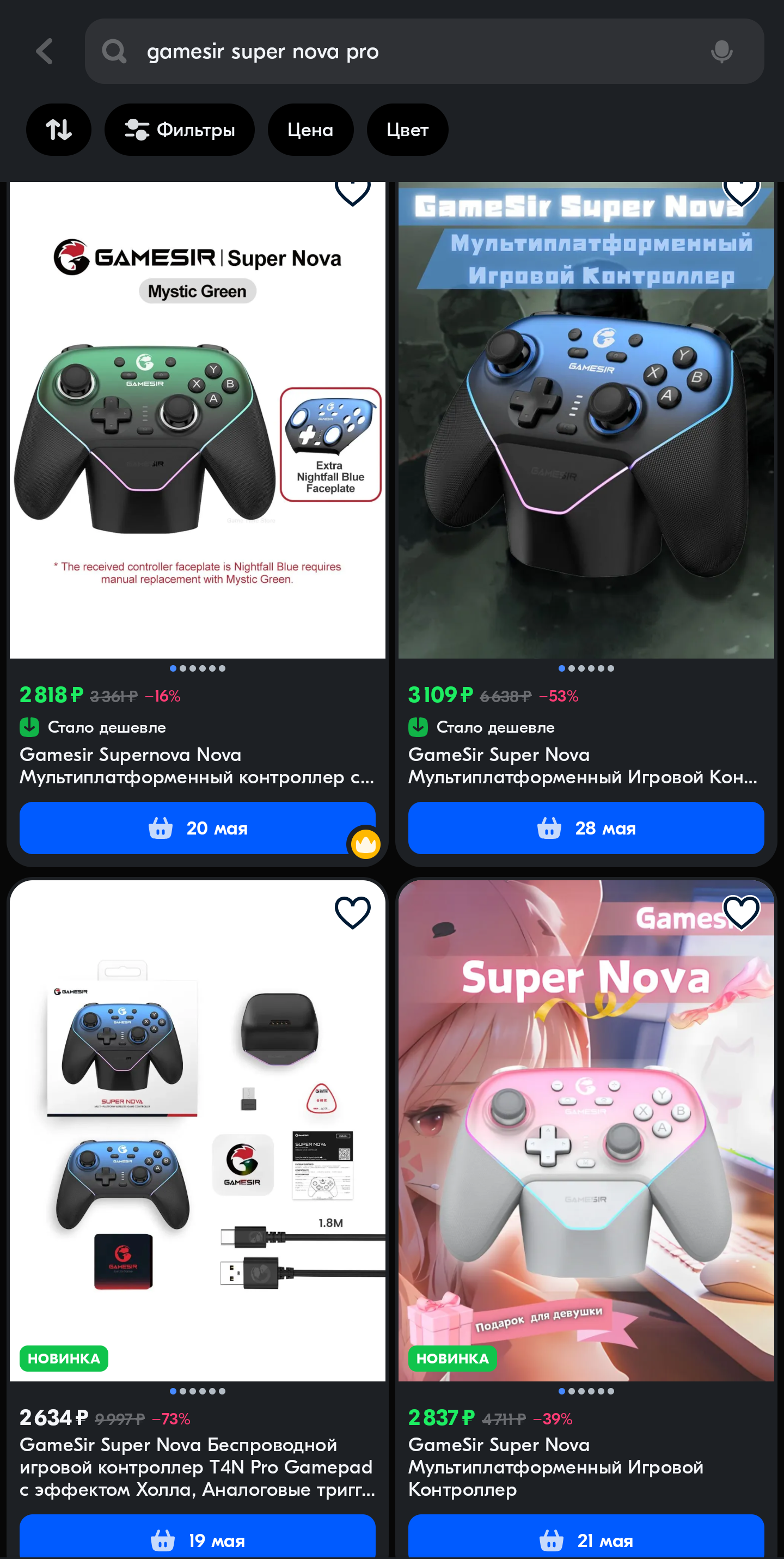Go back from search results
Screen dimensions: 784x1559
click(x=45, y=51)
